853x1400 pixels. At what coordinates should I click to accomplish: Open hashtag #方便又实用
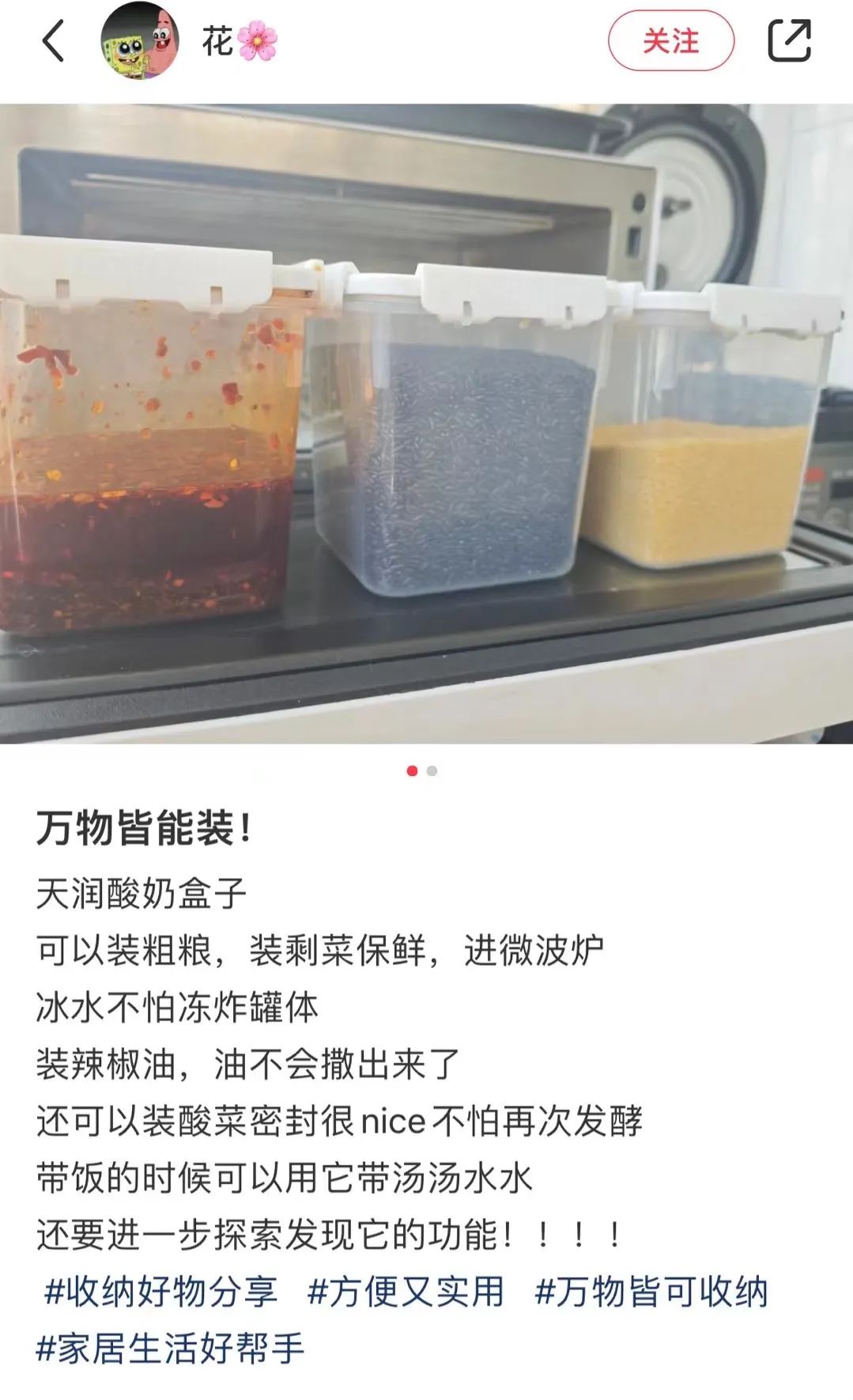coord(406,1292)
